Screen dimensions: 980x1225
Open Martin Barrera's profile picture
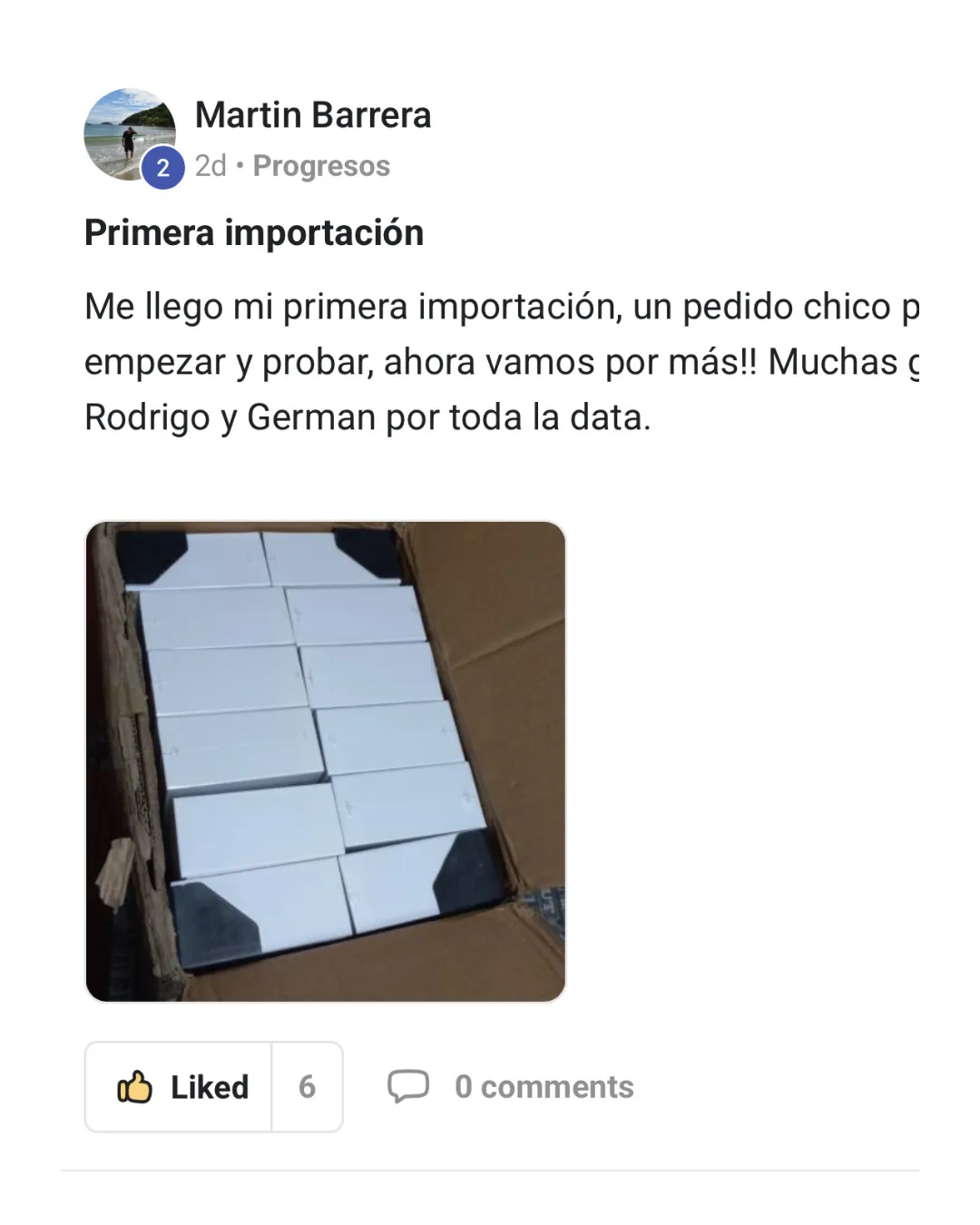coord(129,134)
